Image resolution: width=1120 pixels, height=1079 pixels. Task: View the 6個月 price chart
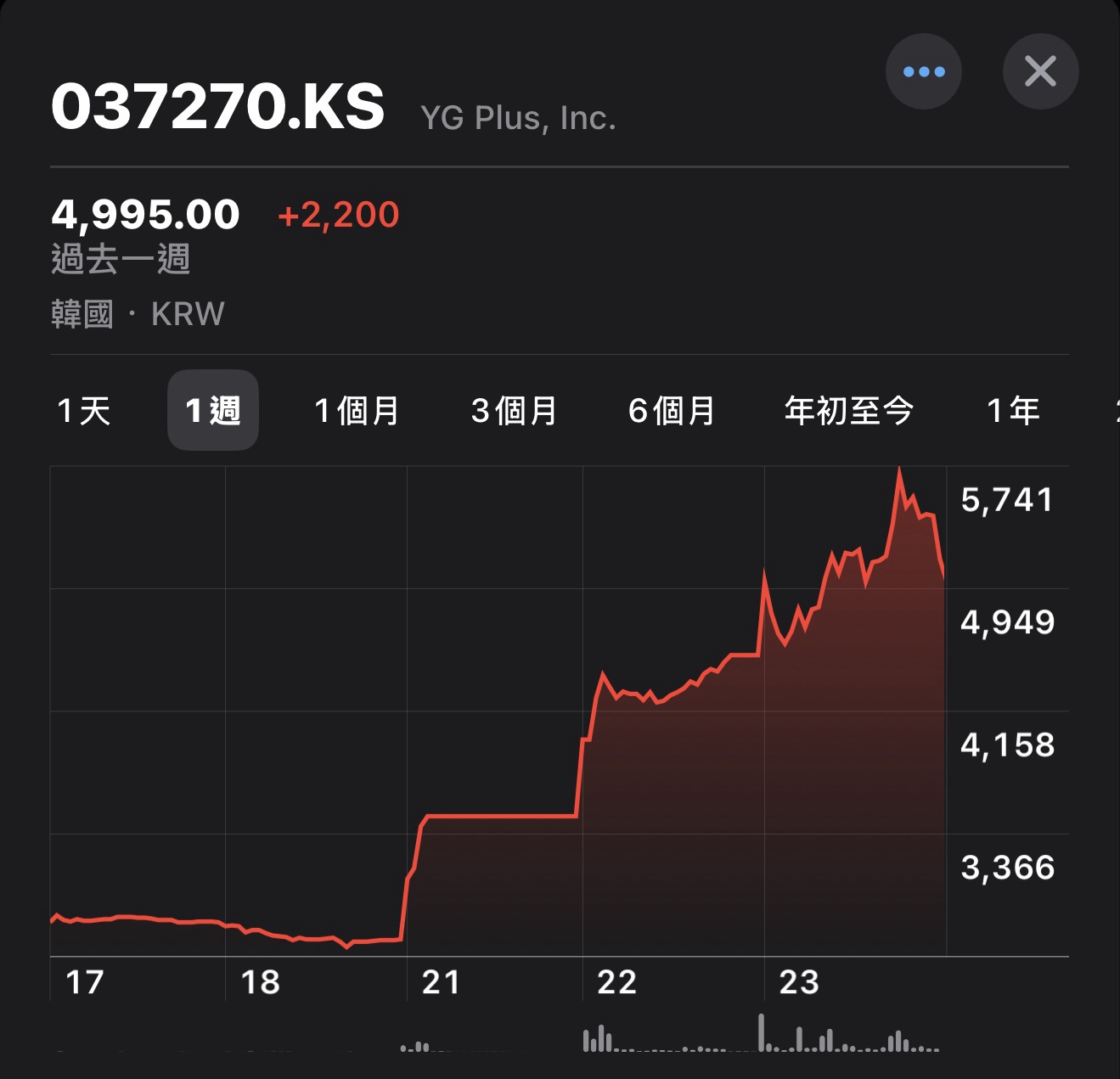click(x=671, y=411)
